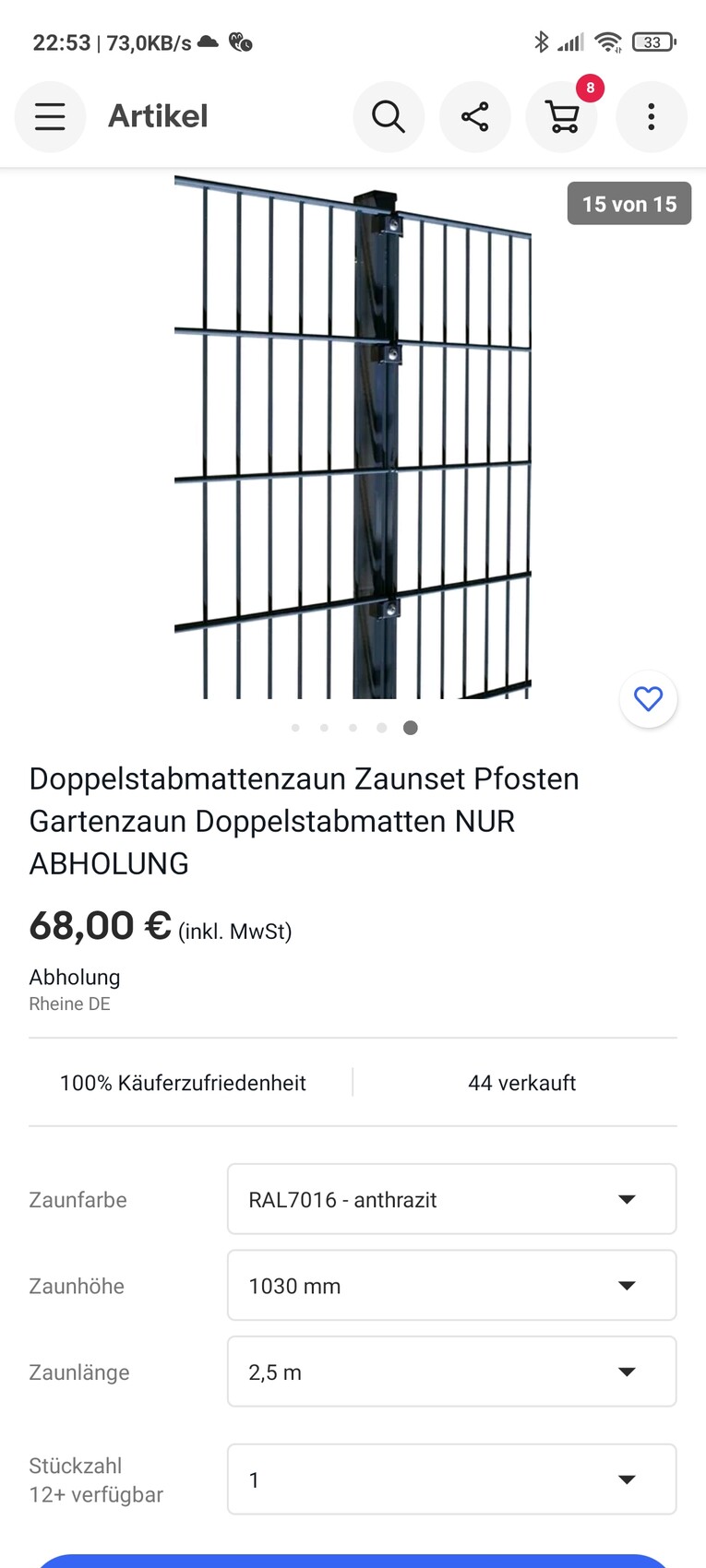Share this fence listing

475,116
